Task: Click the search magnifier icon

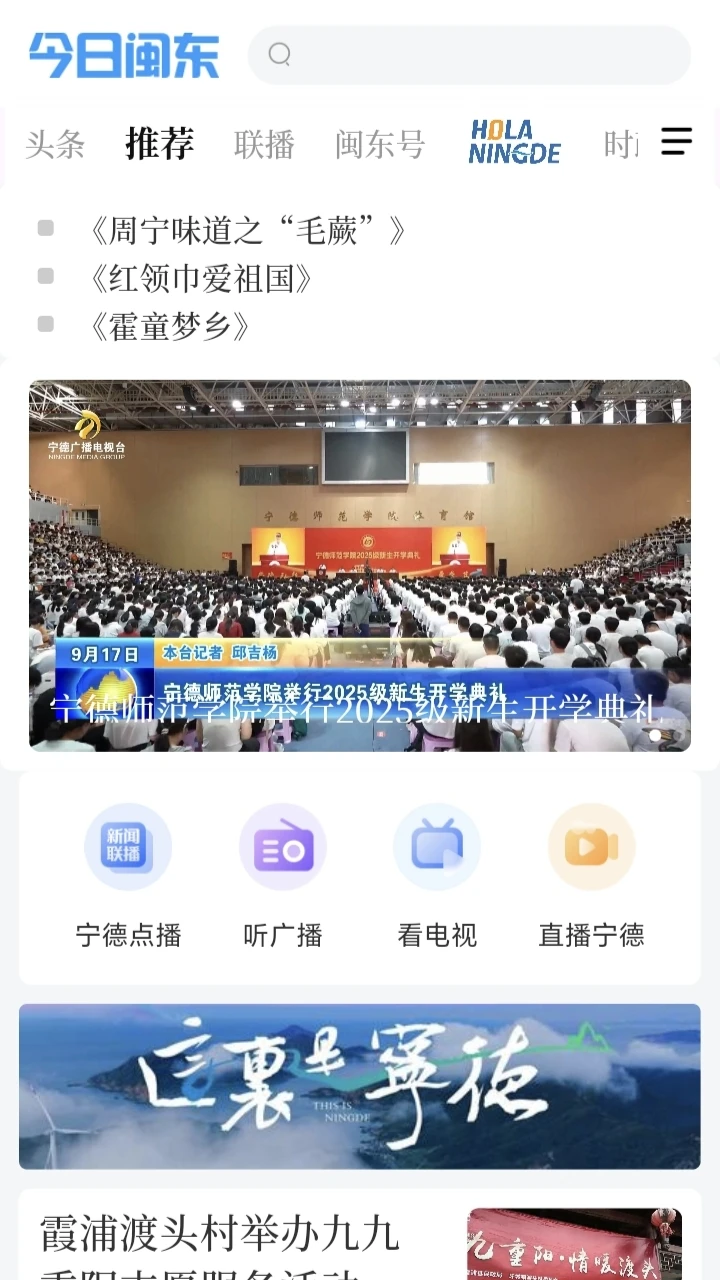Action: (280, 56)
